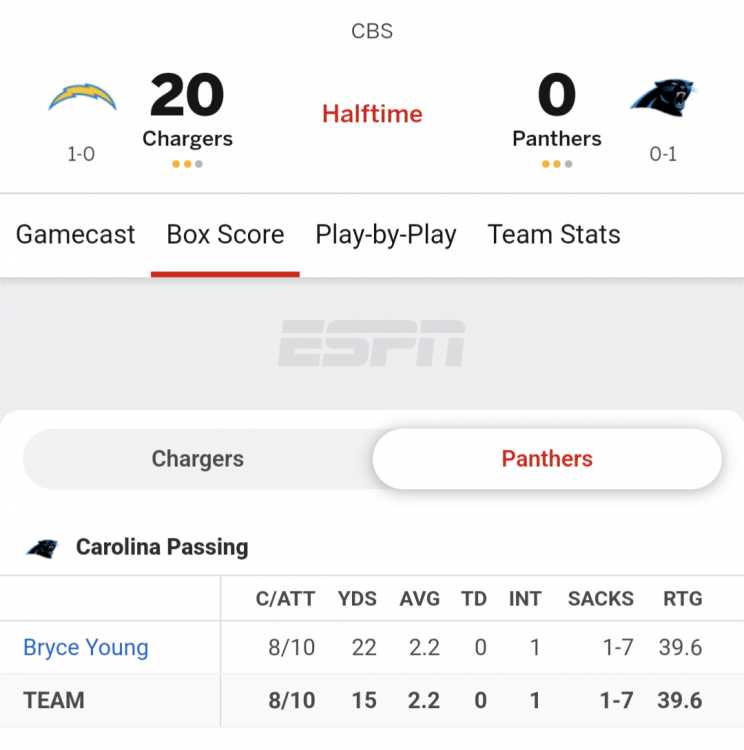The width and height of the screenshot is (744, 750).
Task: Open the Panthers team page
Action: [663, 98]
